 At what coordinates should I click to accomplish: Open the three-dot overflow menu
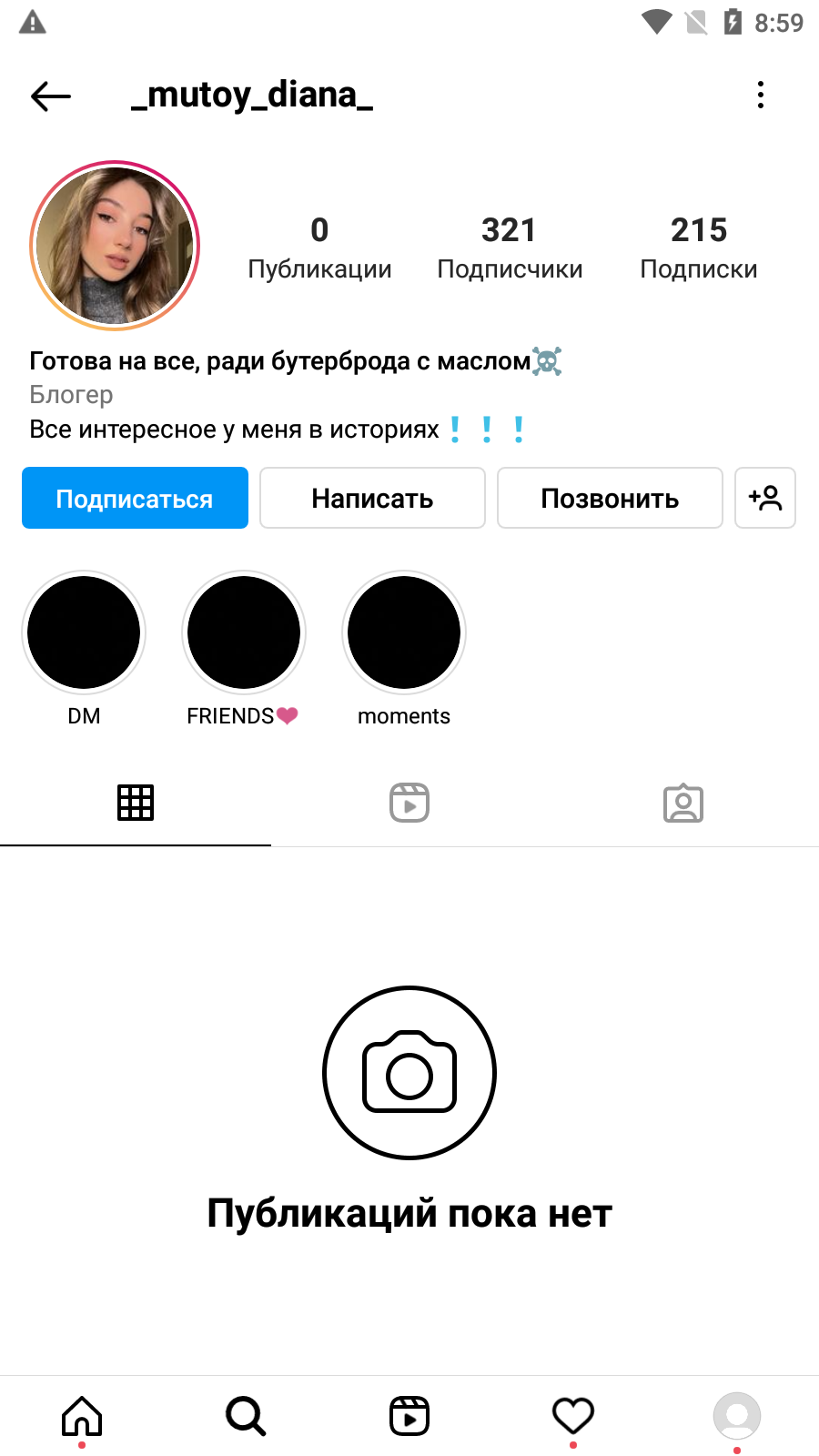[x=761, y=95]
